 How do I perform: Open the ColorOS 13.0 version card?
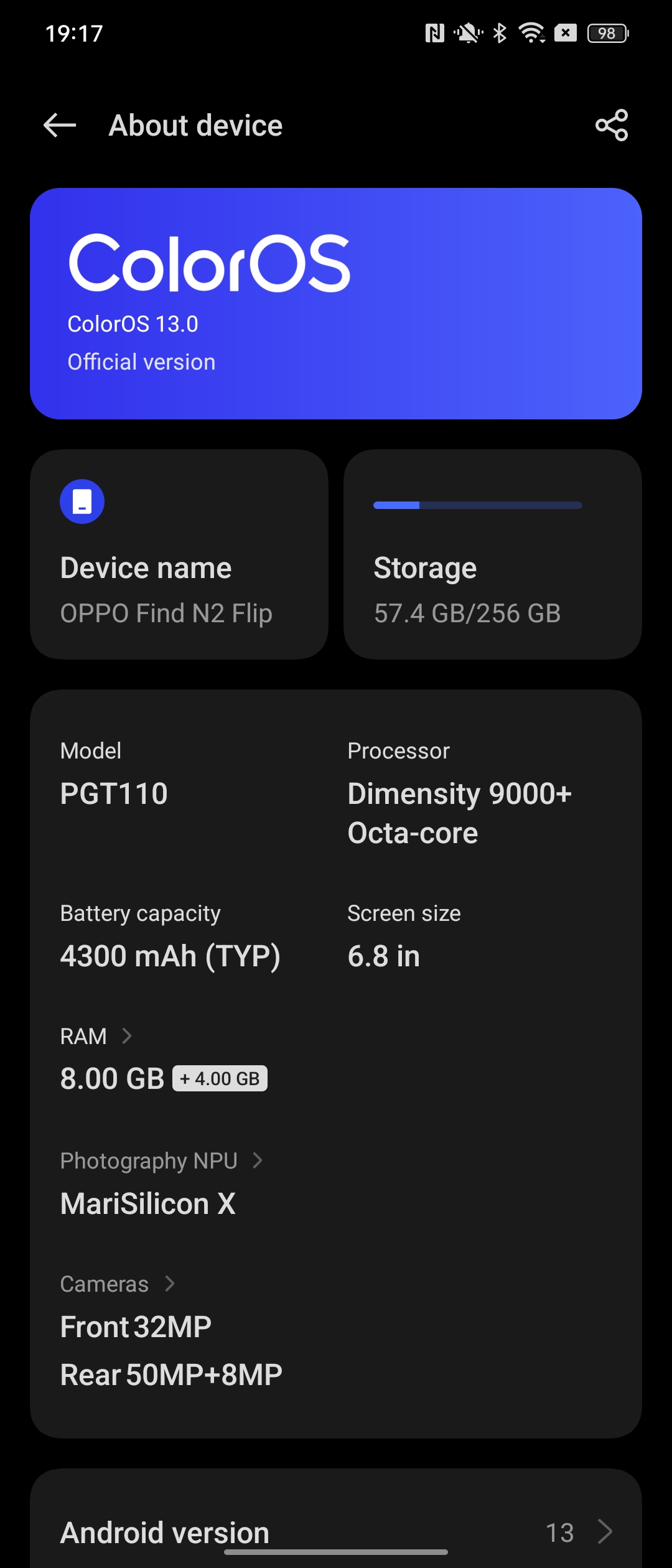click(336, 304)
